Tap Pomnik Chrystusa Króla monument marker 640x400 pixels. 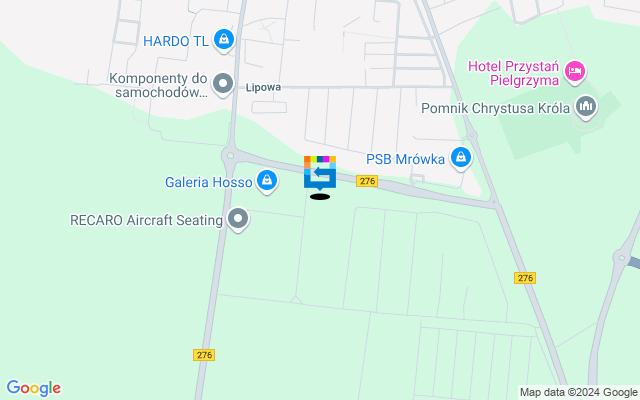point(586,105)
